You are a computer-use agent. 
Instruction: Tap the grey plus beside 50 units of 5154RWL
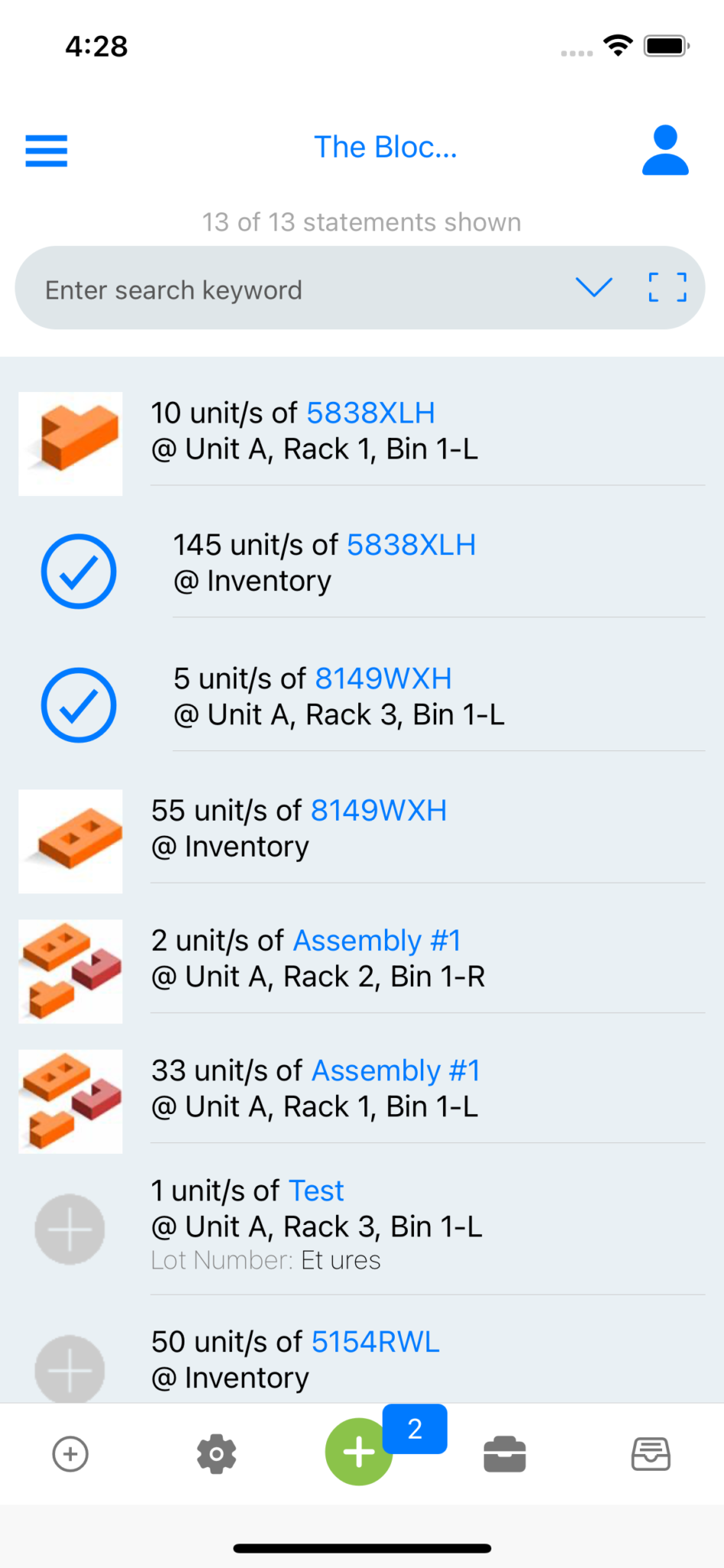coord(70,1368)
